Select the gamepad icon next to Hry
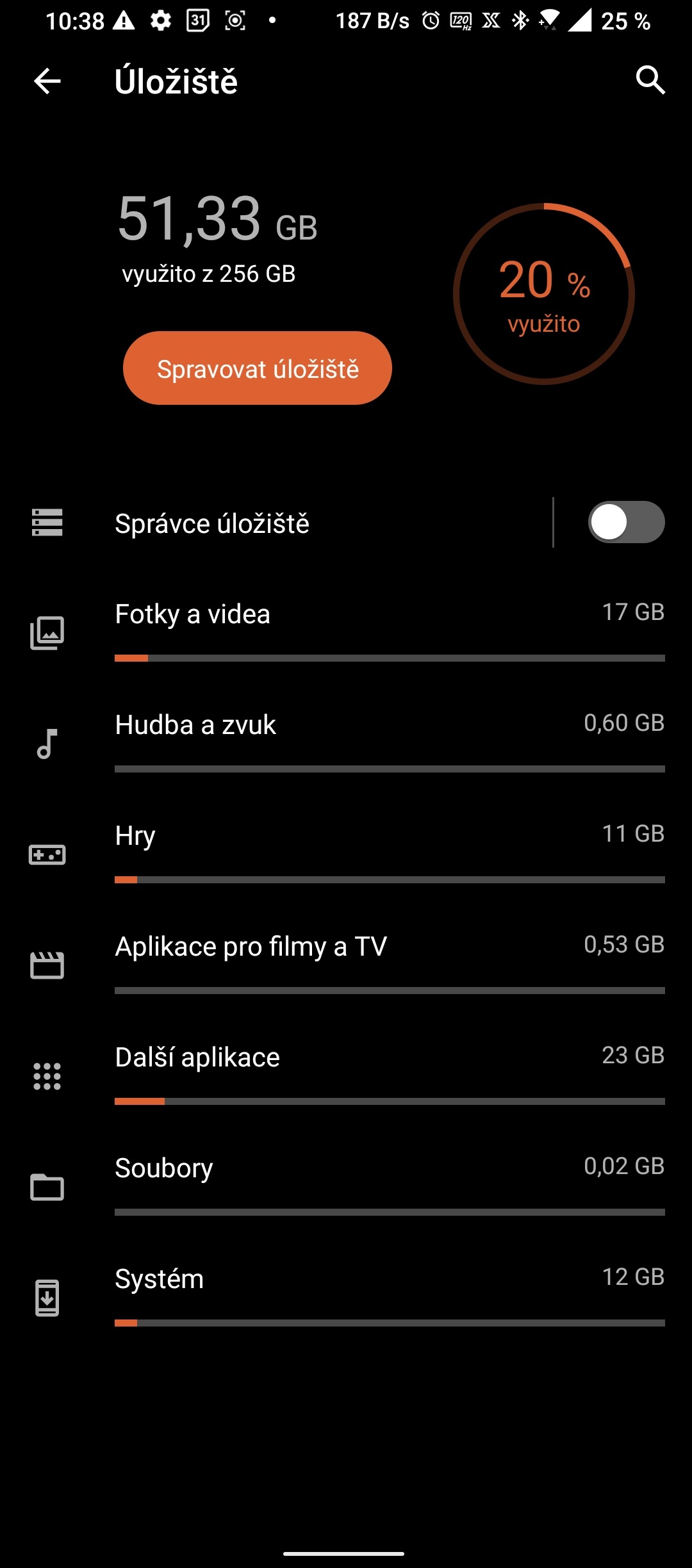The height and width of the screenshot is (1568, 692). 47,854
